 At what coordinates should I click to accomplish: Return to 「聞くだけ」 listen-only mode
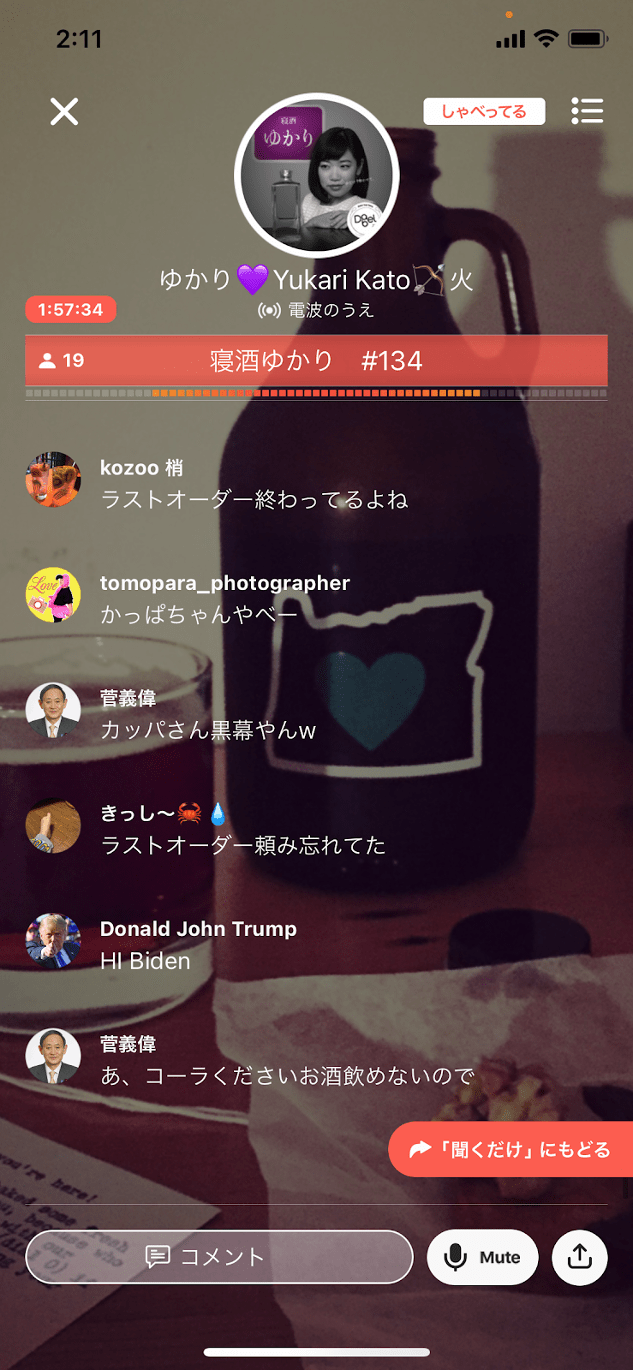point(512,1149)
